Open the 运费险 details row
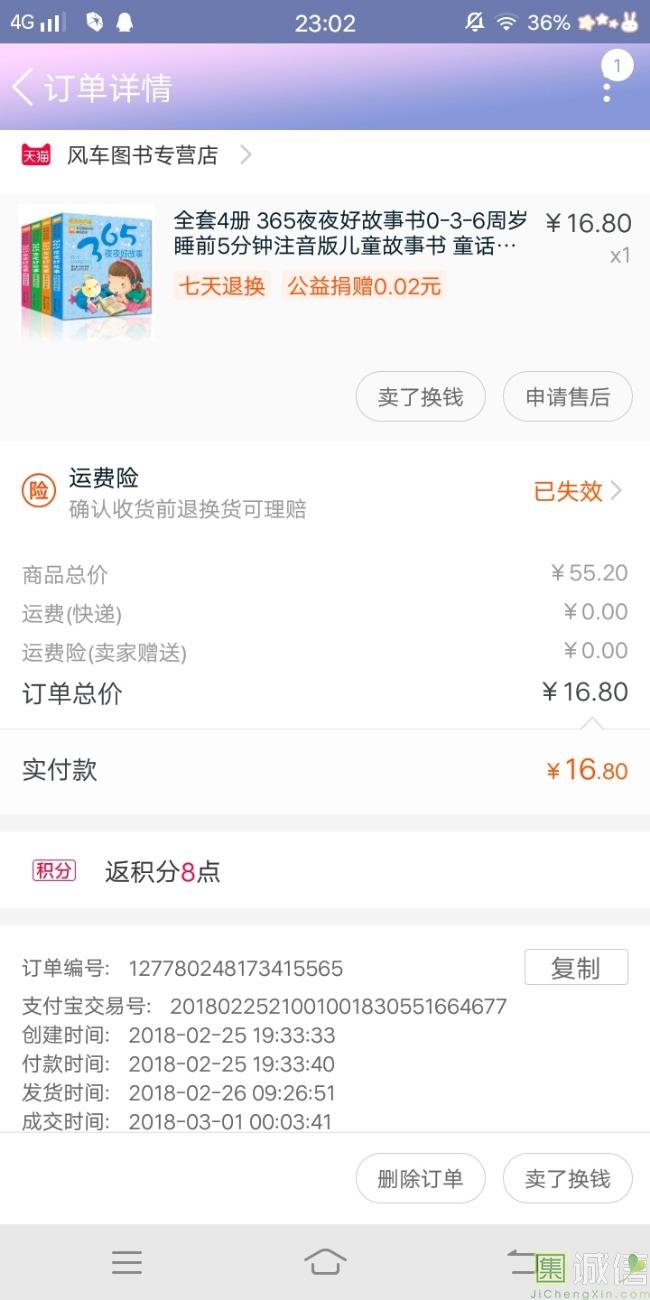 (x=325, y=492)
